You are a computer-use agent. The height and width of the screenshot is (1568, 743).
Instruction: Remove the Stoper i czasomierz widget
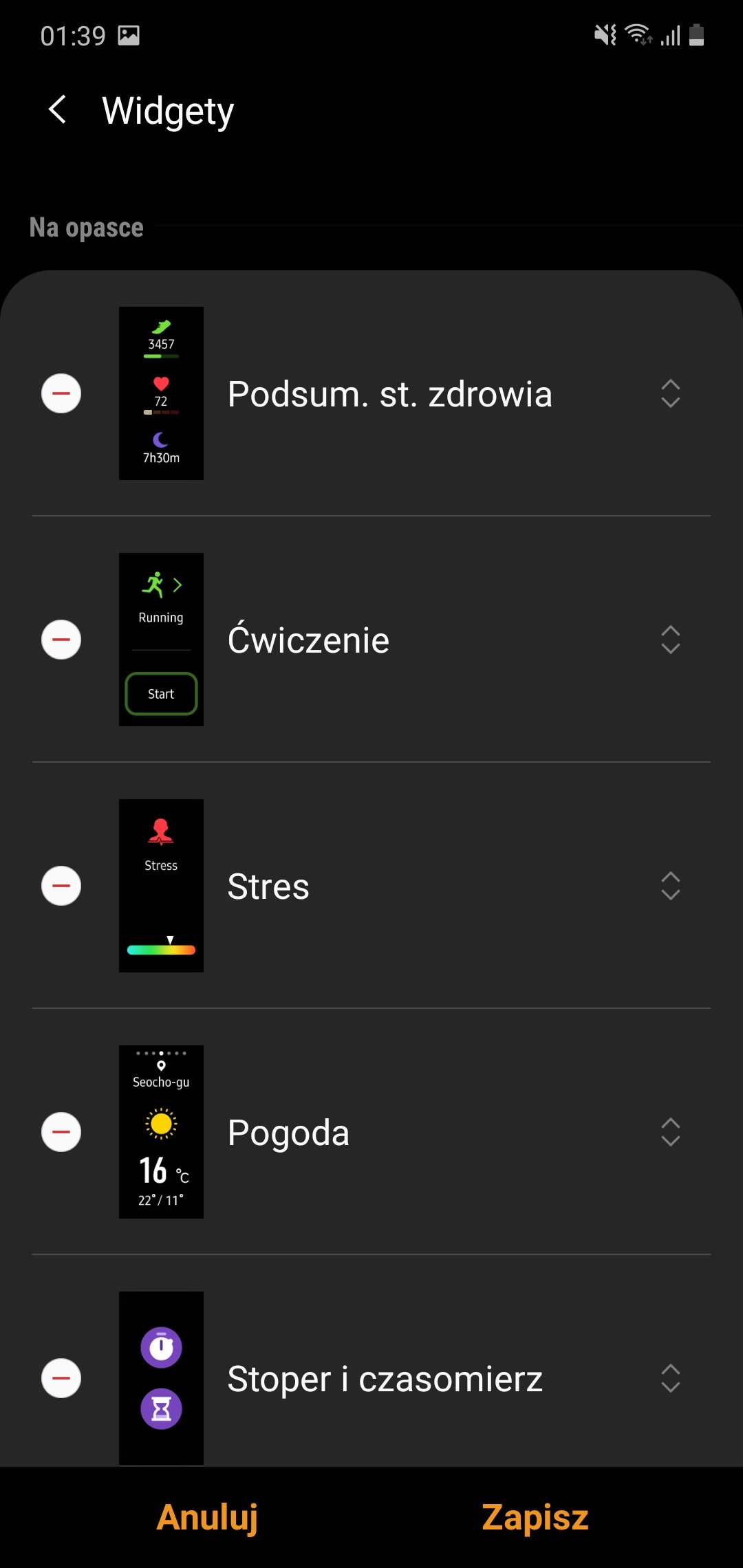pyautogui.click(x=61, y=1378)
